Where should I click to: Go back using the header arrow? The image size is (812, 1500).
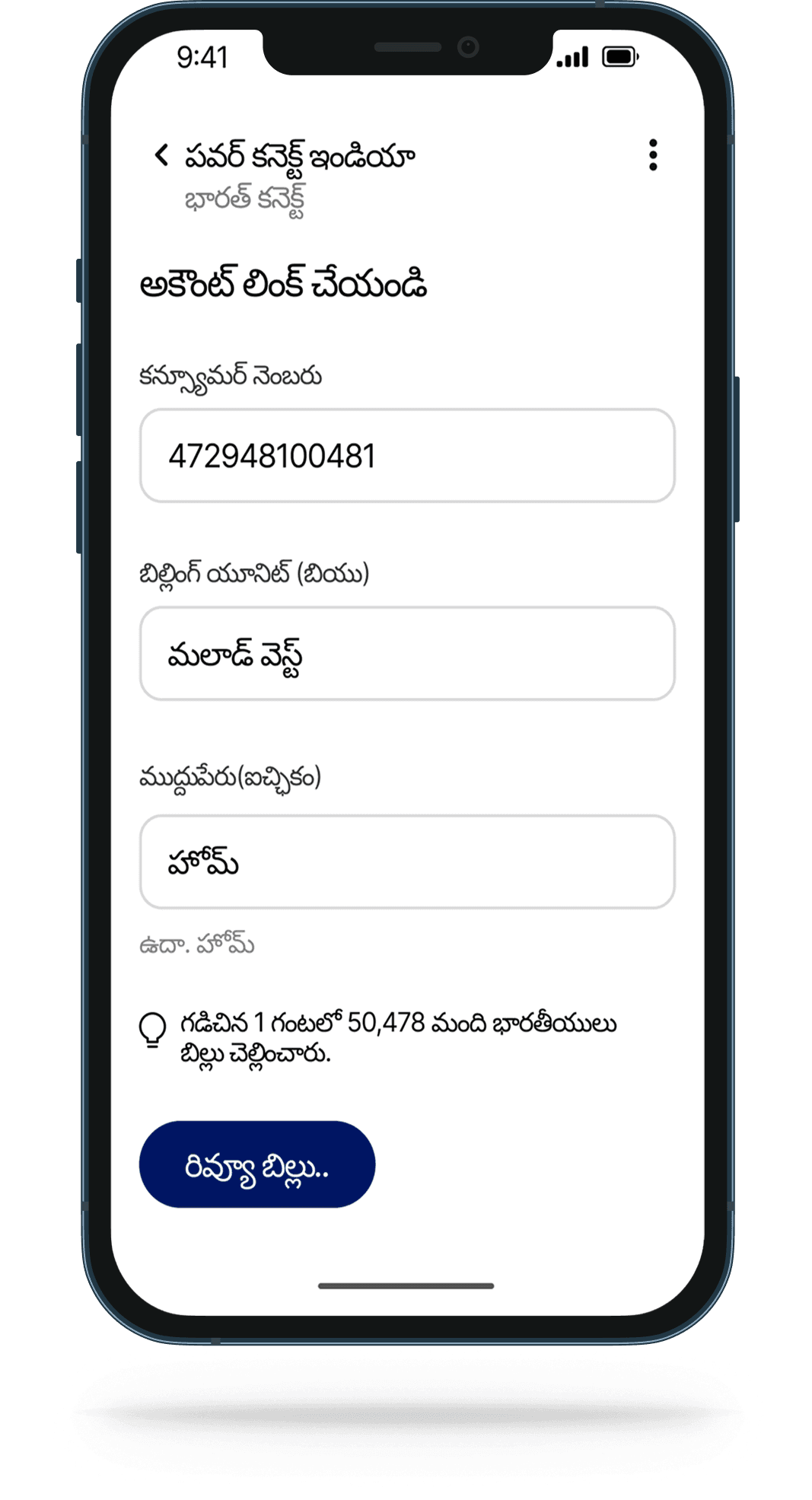pos(161,155)
